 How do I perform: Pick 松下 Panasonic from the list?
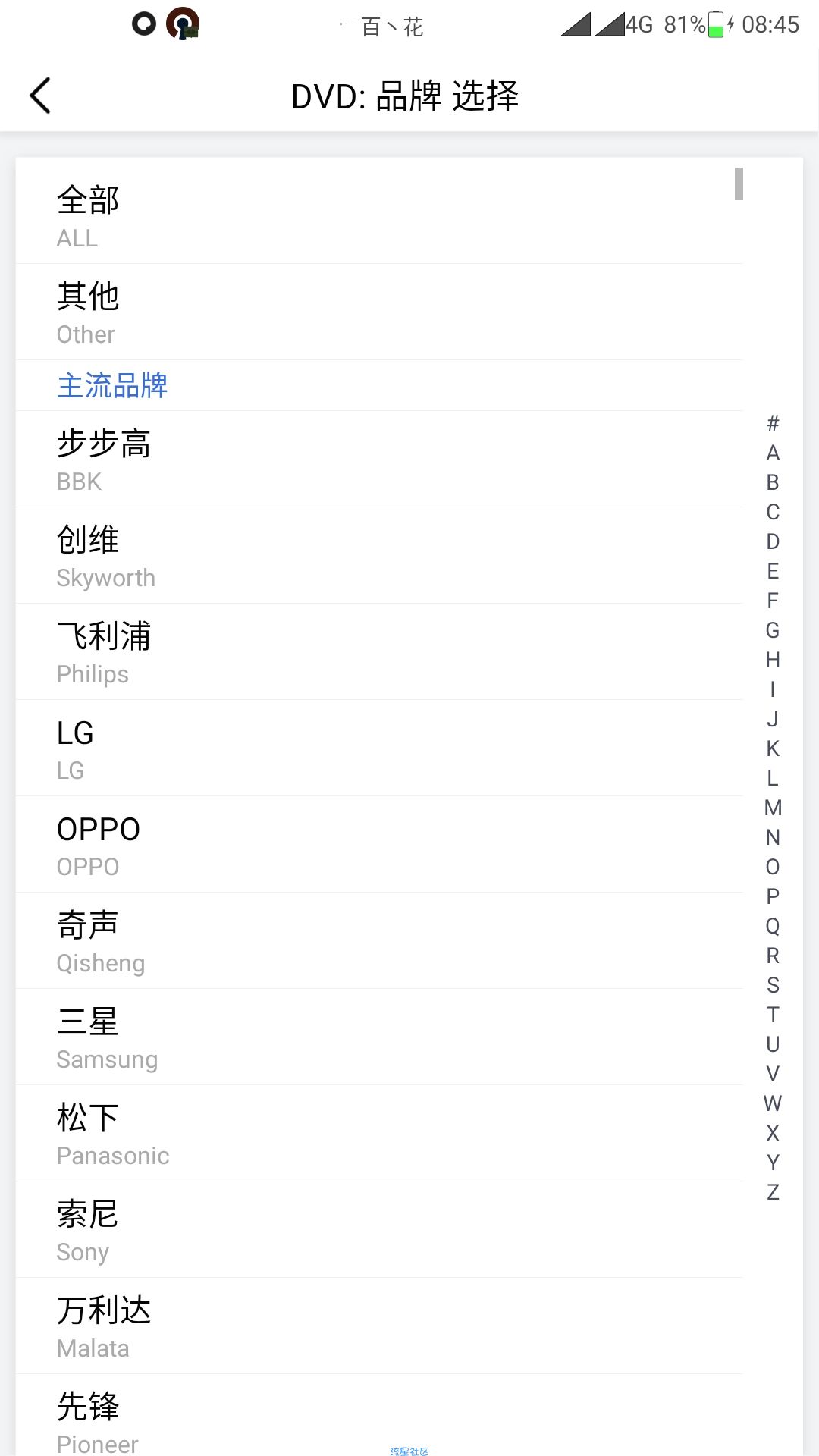click(379, 1134)
